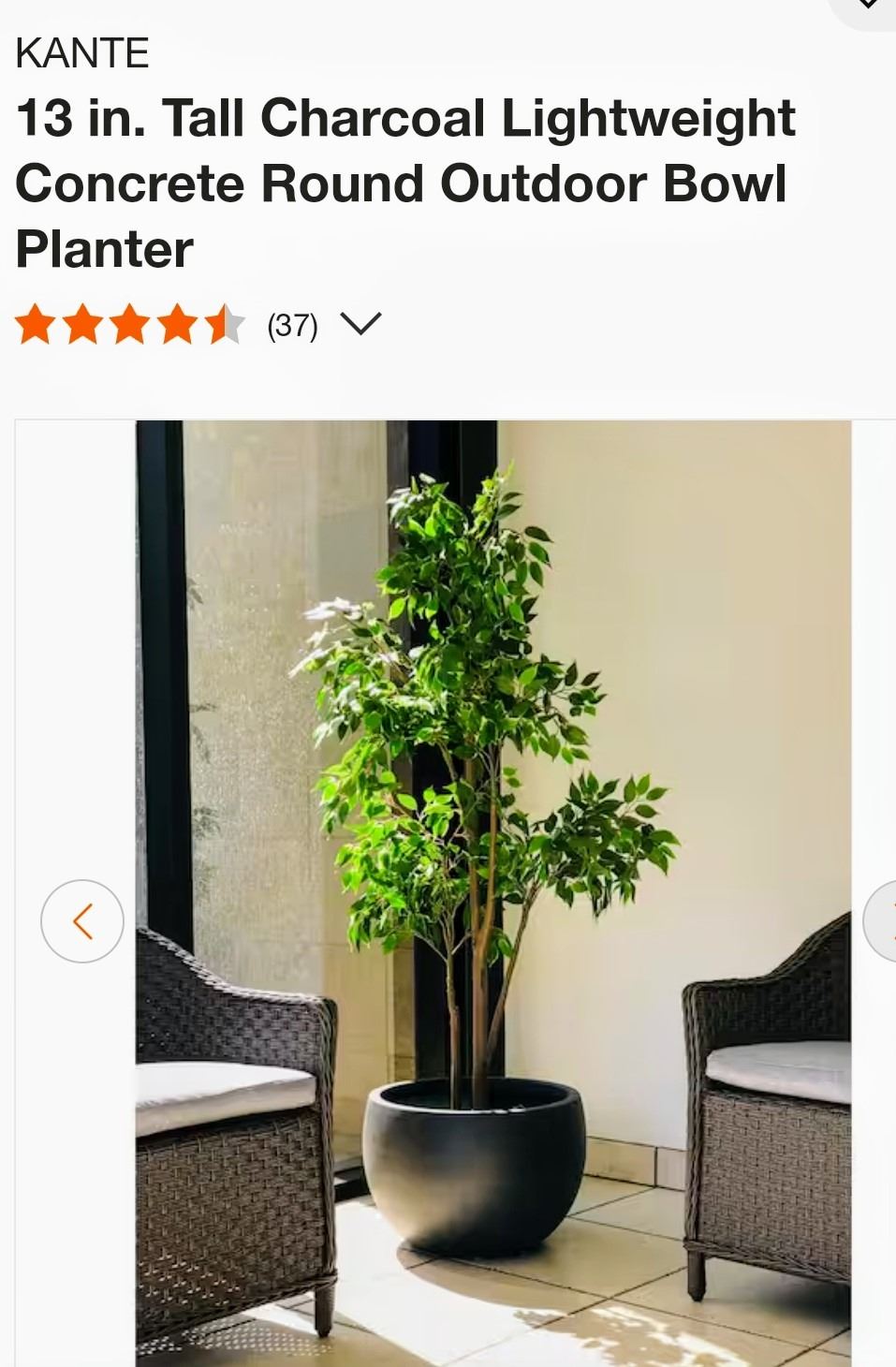Expand the ratings dropdown next to (37)
This screenshot has height=1367, width=896.
pyautogui.click(x=360, y=324)
